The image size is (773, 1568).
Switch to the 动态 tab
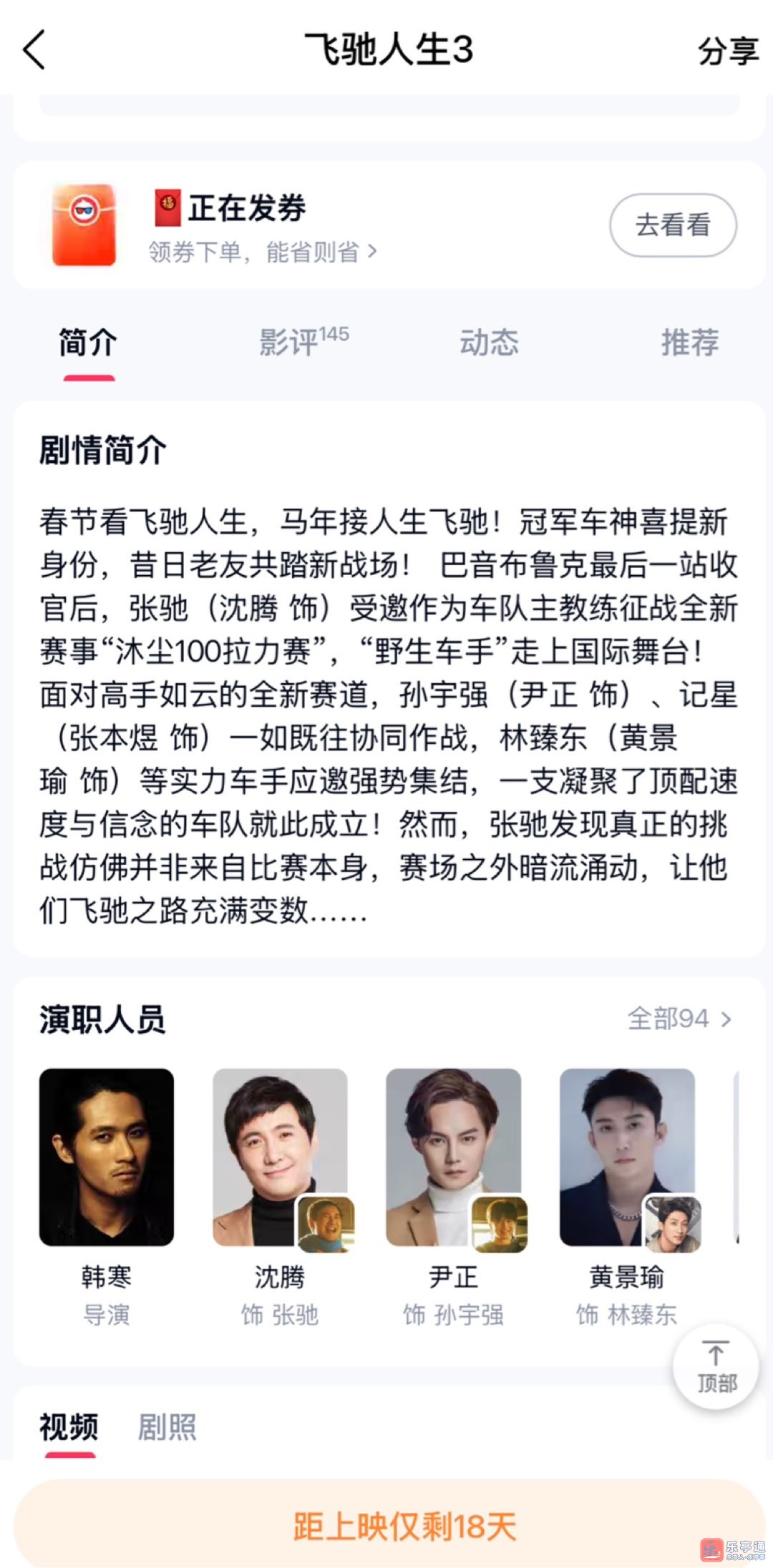[x=489, y=343]
